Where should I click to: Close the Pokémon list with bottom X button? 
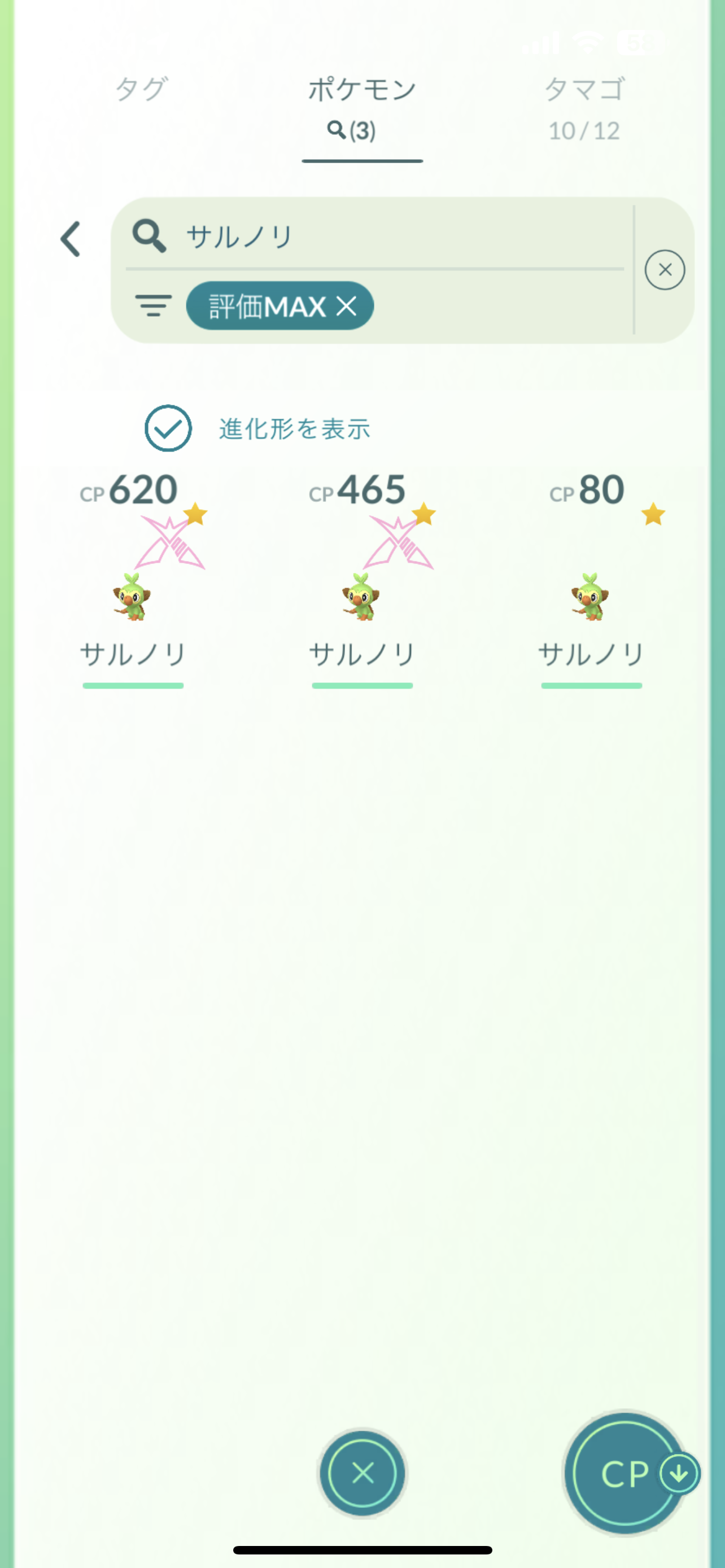(x=363, y=1473)
